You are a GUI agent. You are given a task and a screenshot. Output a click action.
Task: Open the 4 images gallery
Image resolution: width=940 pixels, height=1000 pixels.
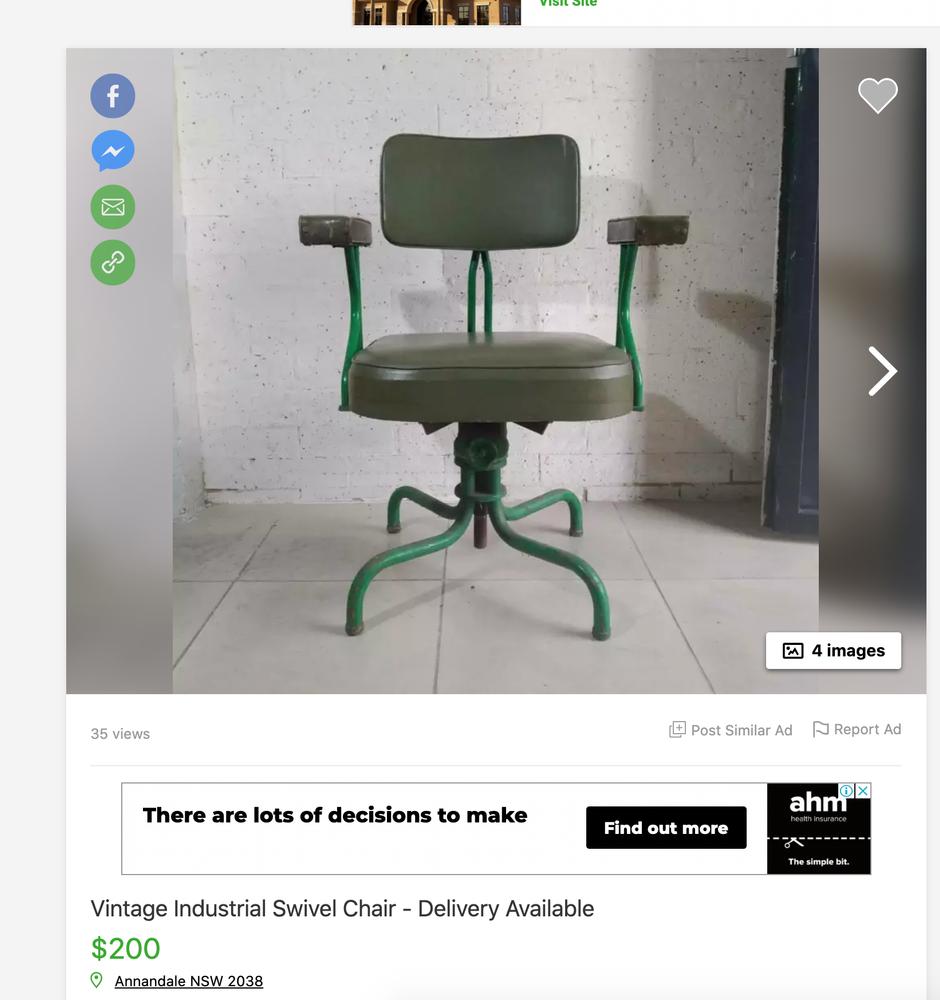click(833, 651)
